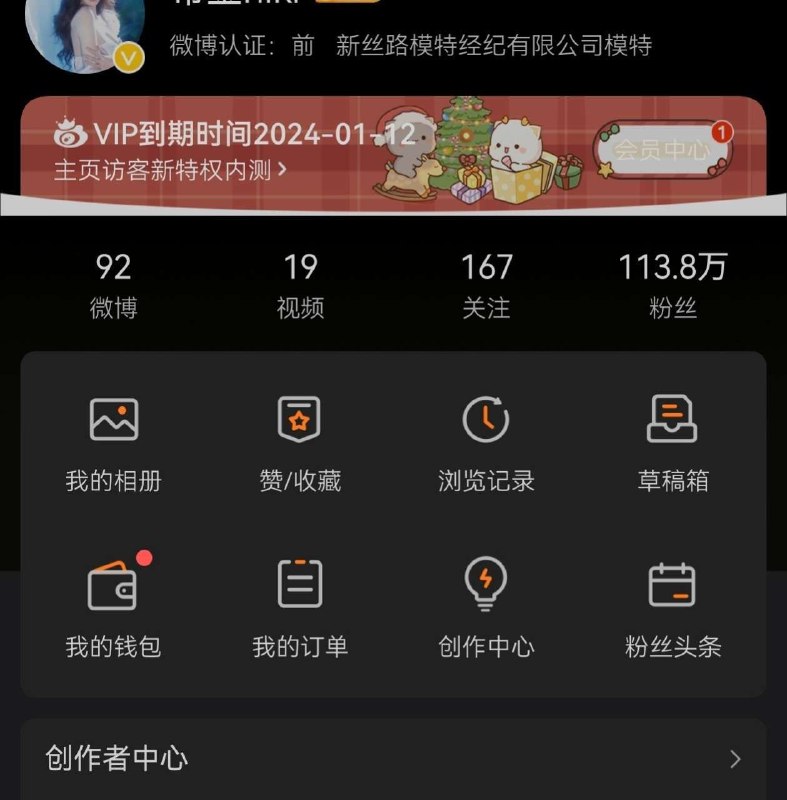Open 草稿箱 drafts

[x=672, y=443]
